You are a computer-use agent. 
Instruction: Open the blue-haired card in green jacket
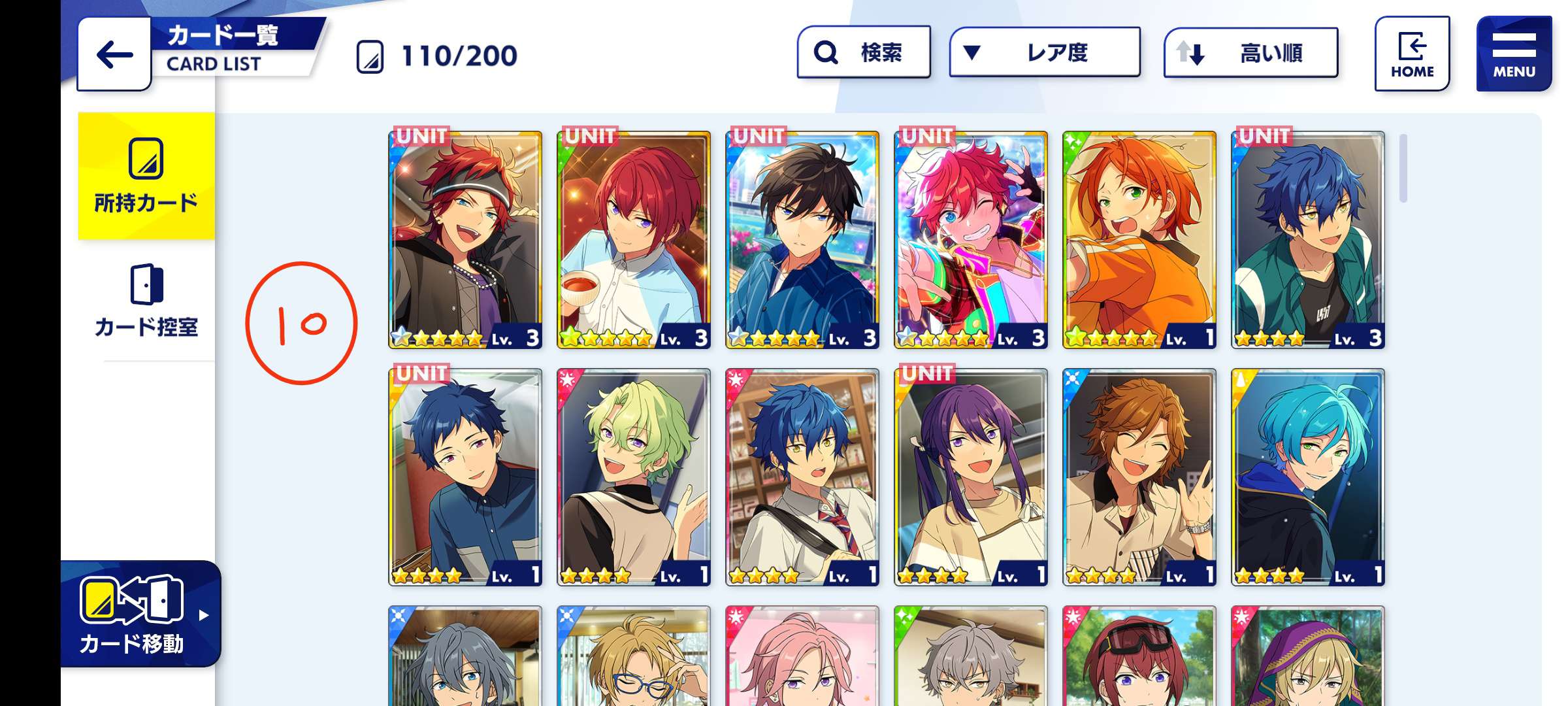pyautogui.click(x=1308, y=240)
